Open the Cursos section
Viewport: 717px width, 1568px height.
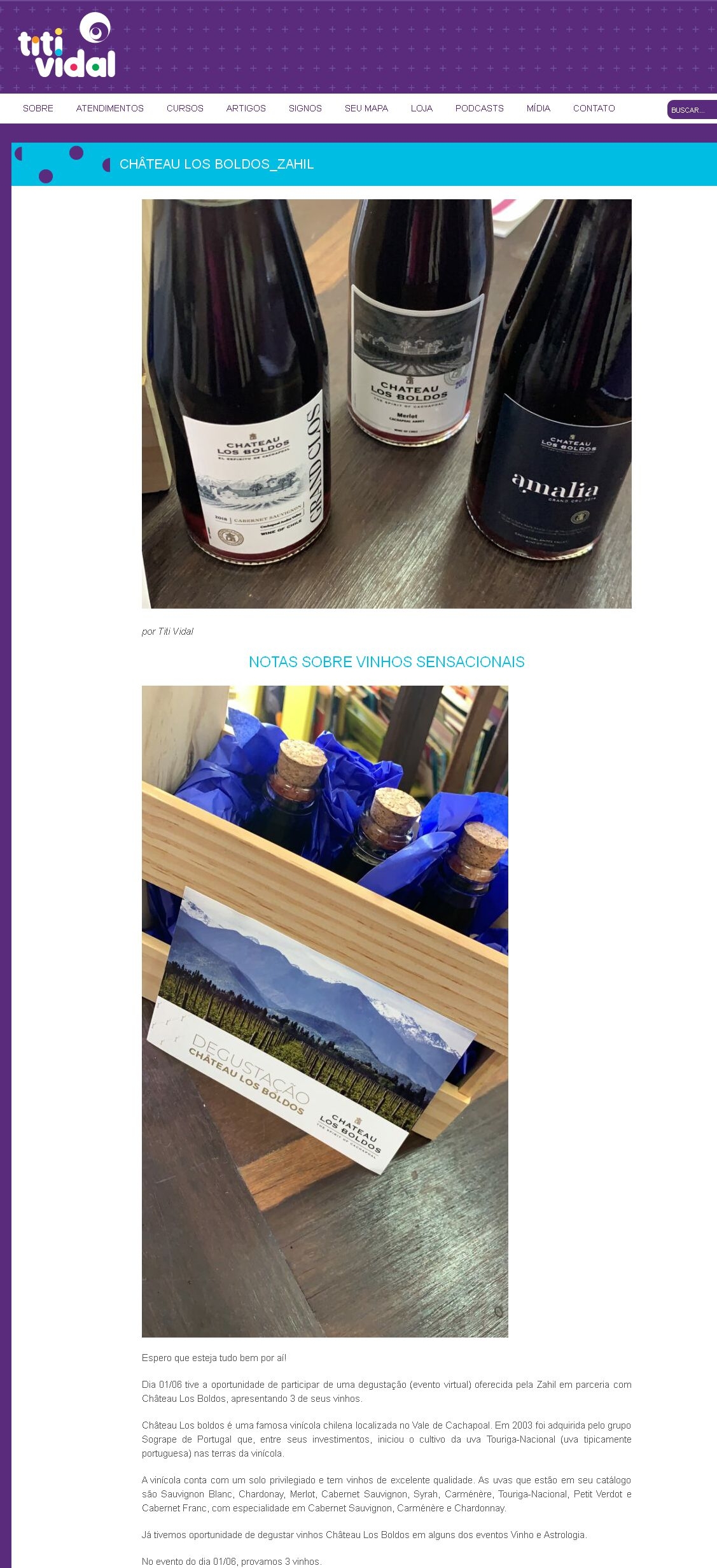185,108
